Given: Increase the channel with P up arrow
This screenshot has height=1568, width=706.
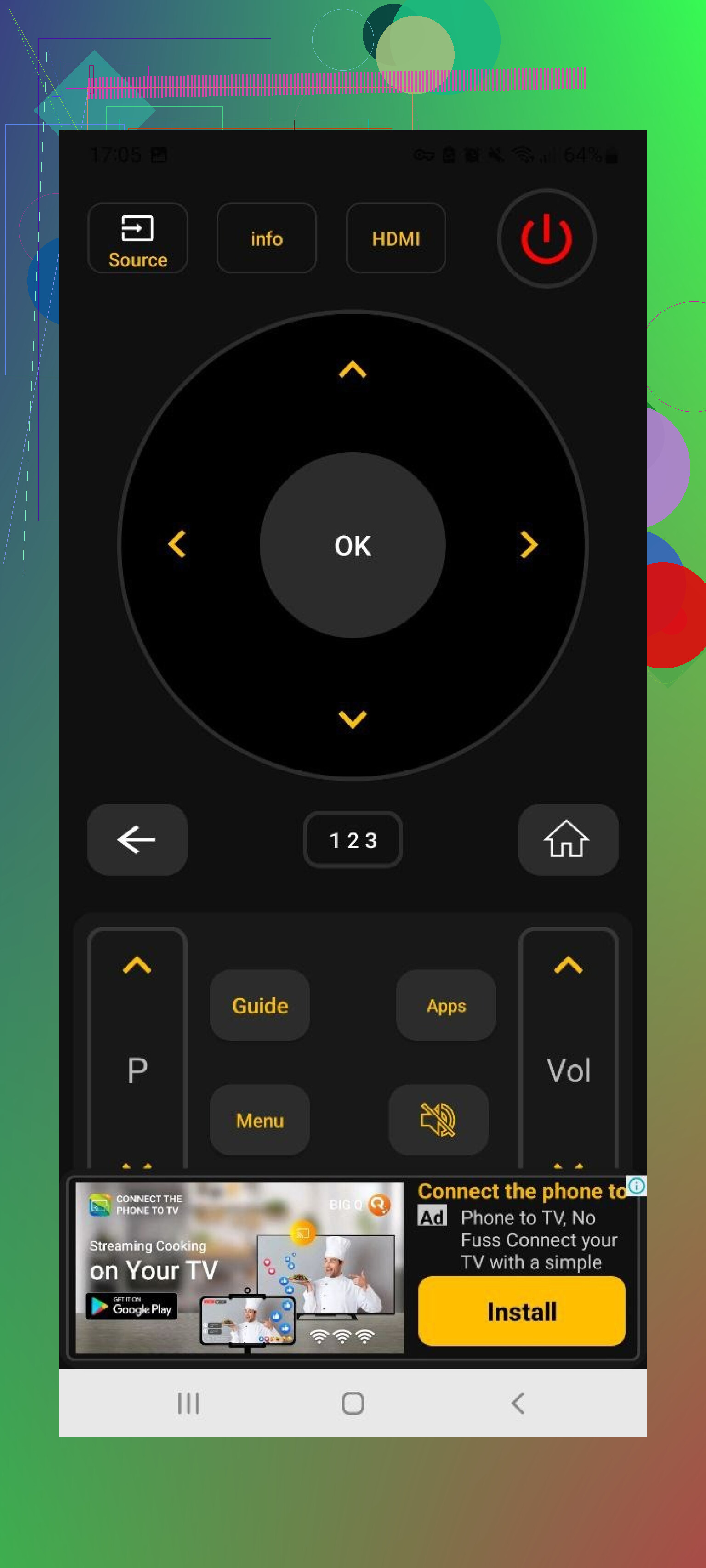Looking at the screenshot, I should pyautogui.click(x=137, y=965).
